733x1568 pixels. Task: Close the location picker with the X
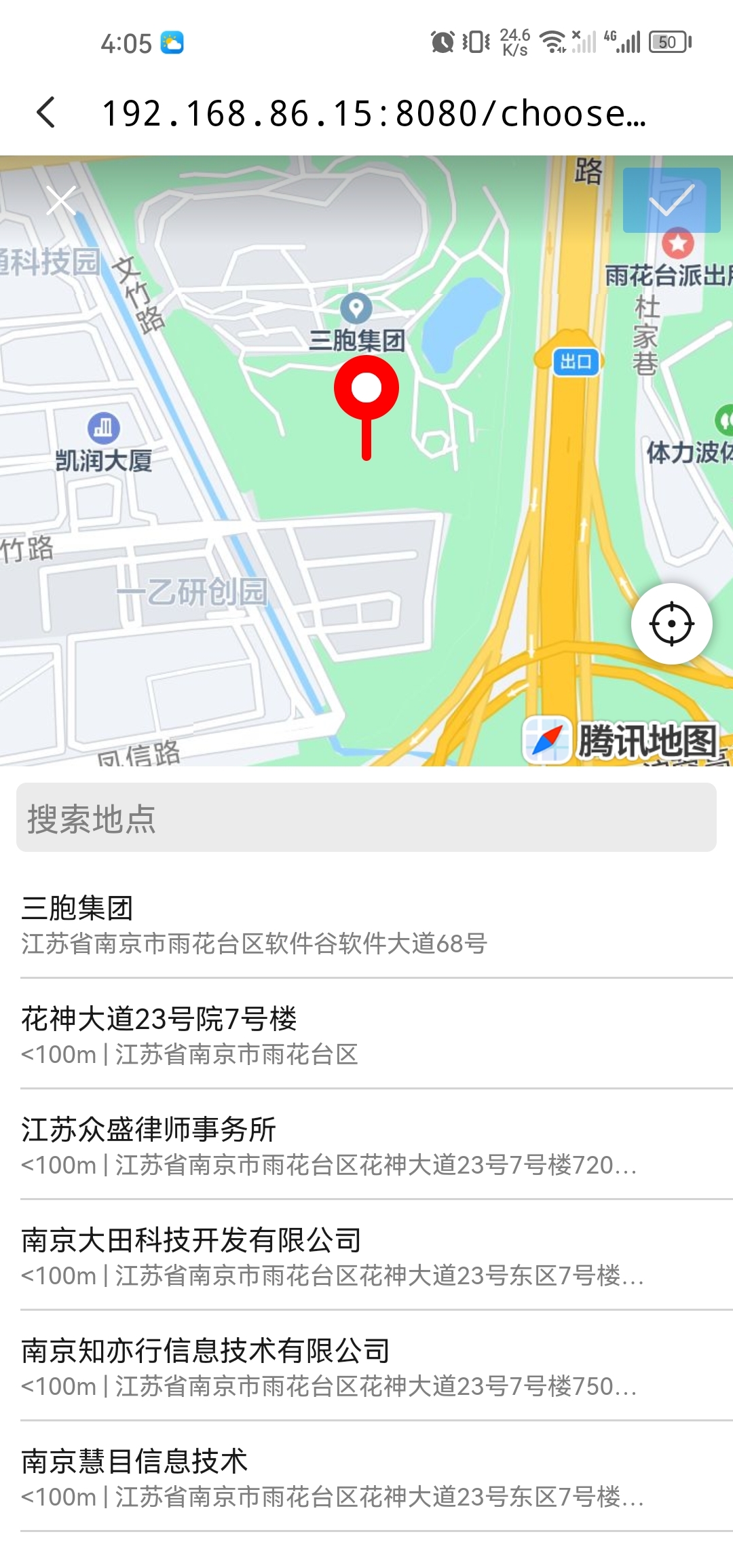point(61,200)
